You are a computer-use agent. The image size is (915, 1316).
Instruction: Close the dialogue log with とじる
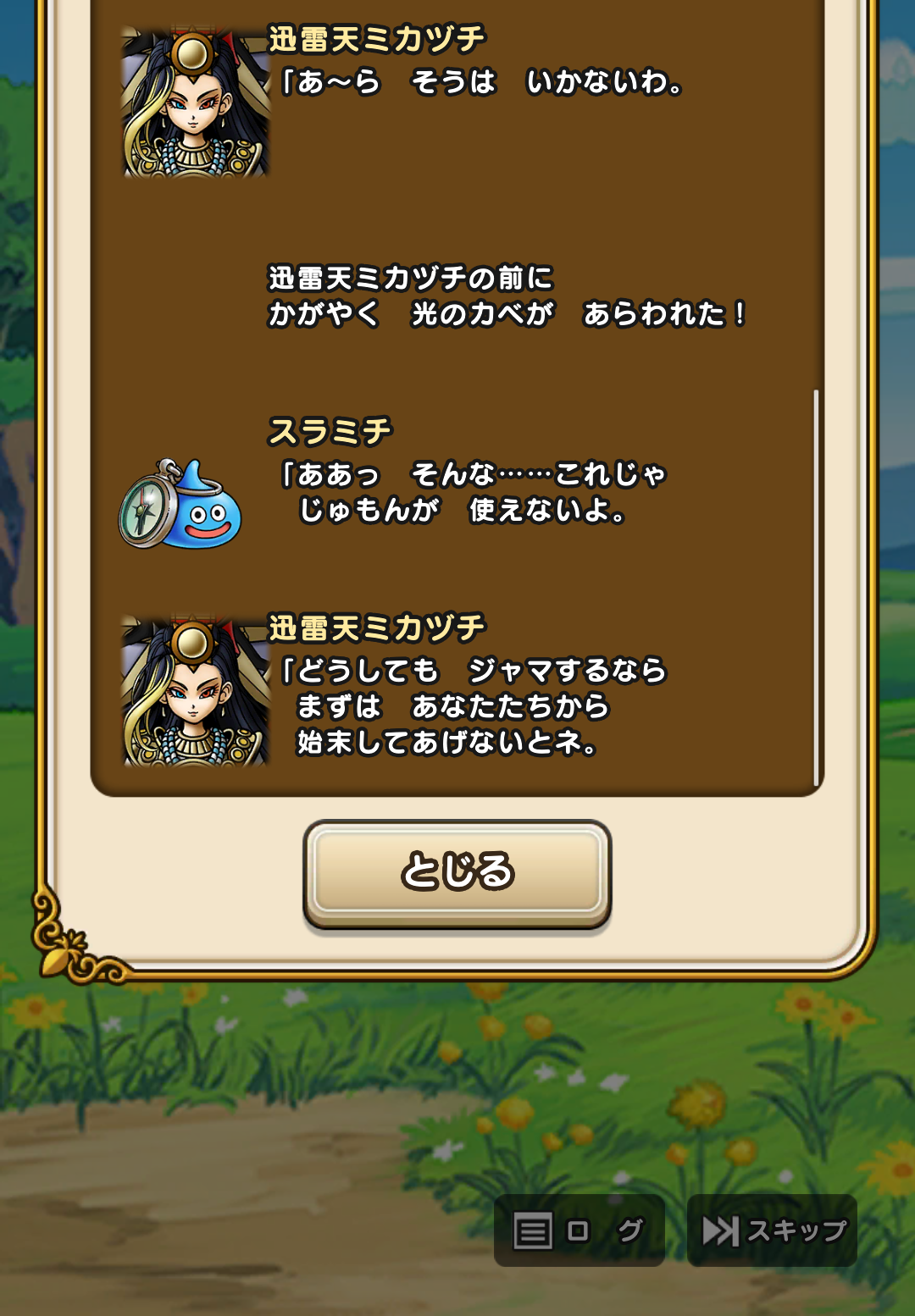pos(457,872)
